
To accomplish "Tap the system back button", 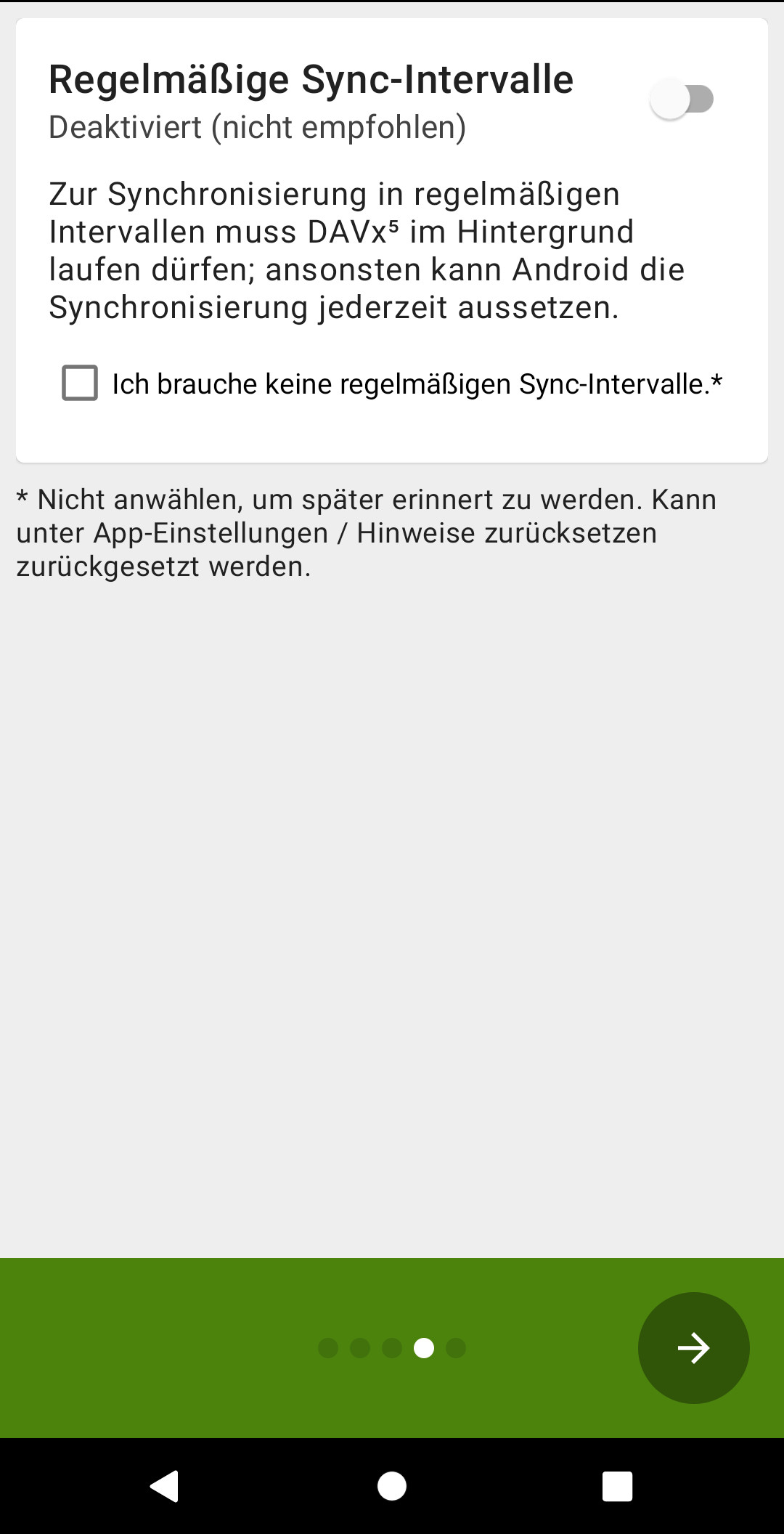I will pyautogui.click(x=165, y=1485).
